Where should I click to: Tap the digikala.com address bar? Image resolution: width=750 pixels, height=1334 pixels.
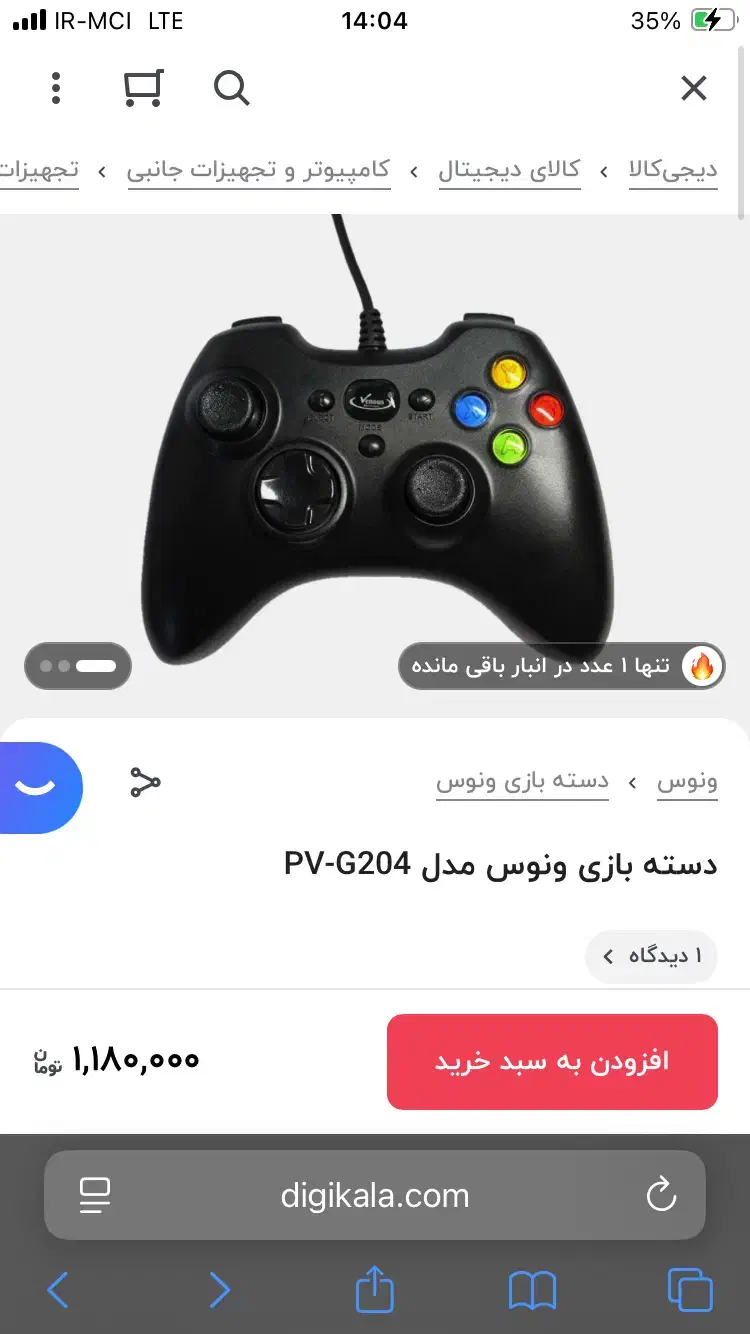374,1195
